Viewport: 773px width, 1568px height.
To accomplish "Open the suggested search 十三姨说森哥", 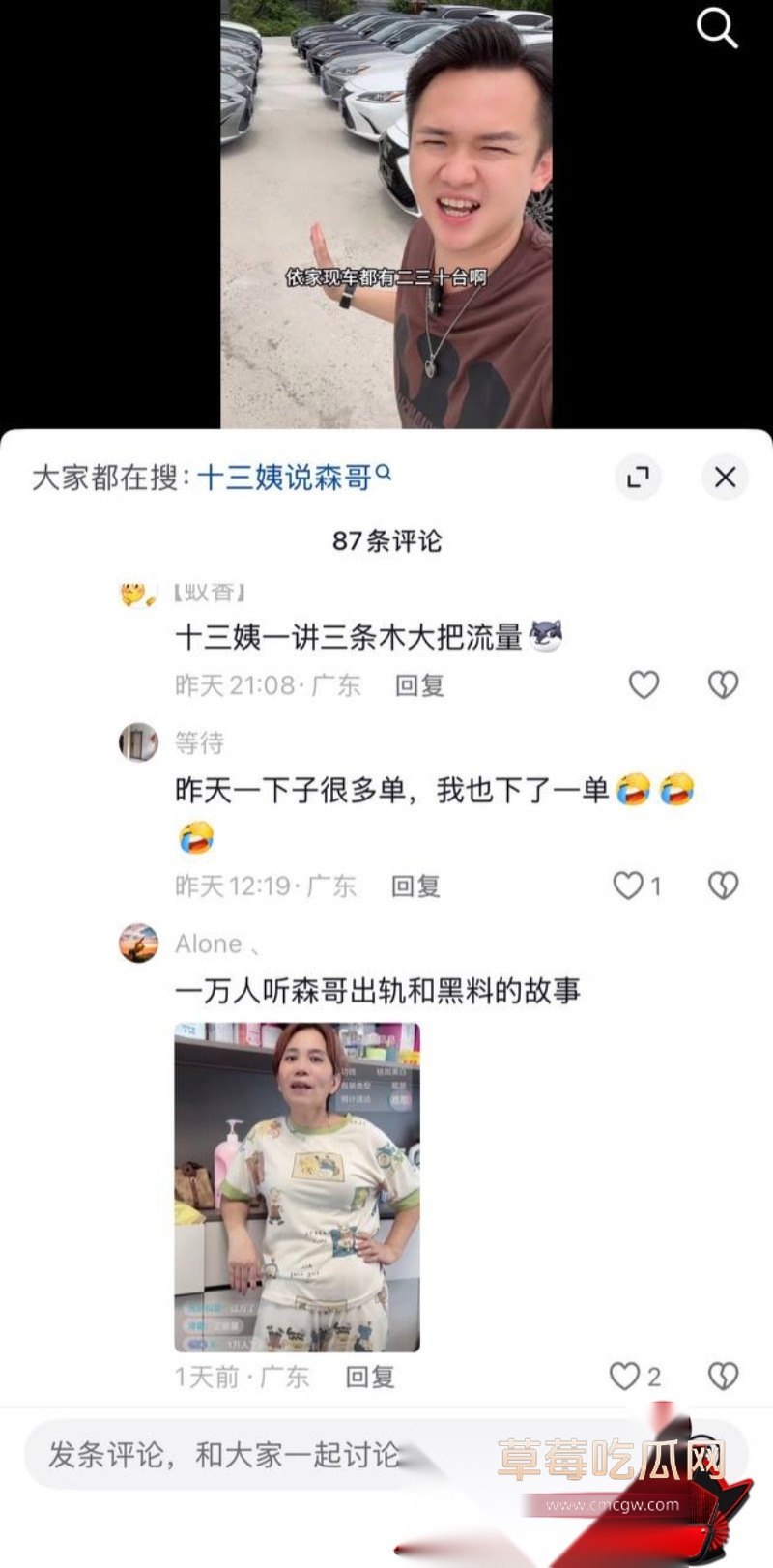I will click(x=294, y=477).
